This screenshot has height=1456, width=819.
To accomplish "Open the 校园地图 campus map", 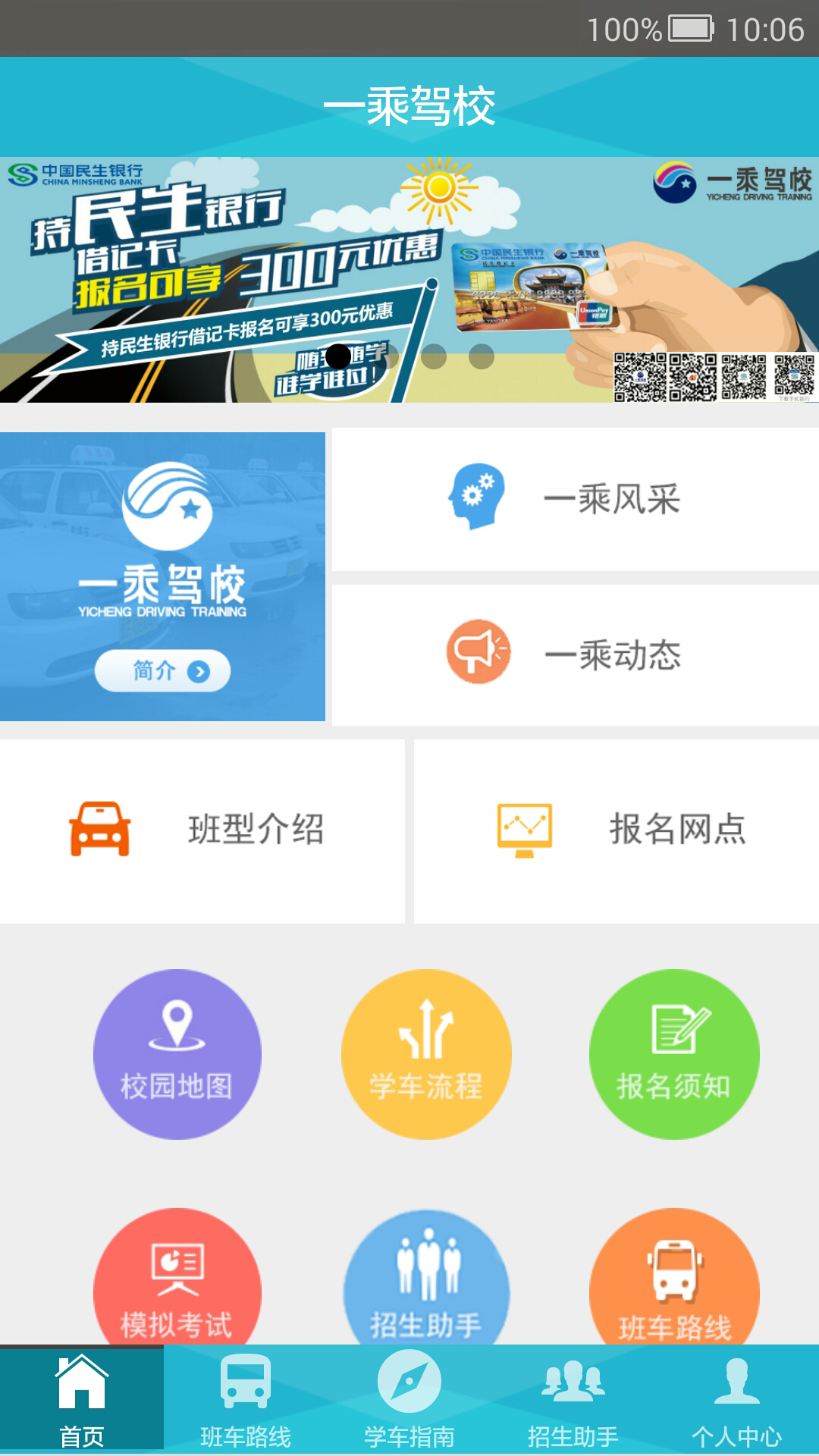I will [177, 1054].
